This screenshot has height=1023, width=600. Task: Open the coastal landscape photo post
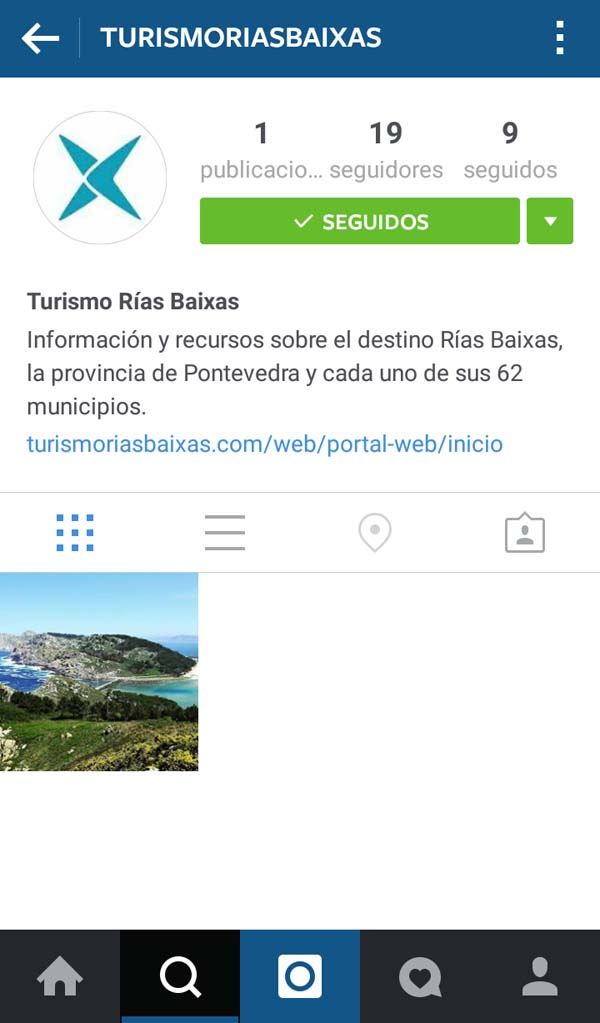[99, 671]
